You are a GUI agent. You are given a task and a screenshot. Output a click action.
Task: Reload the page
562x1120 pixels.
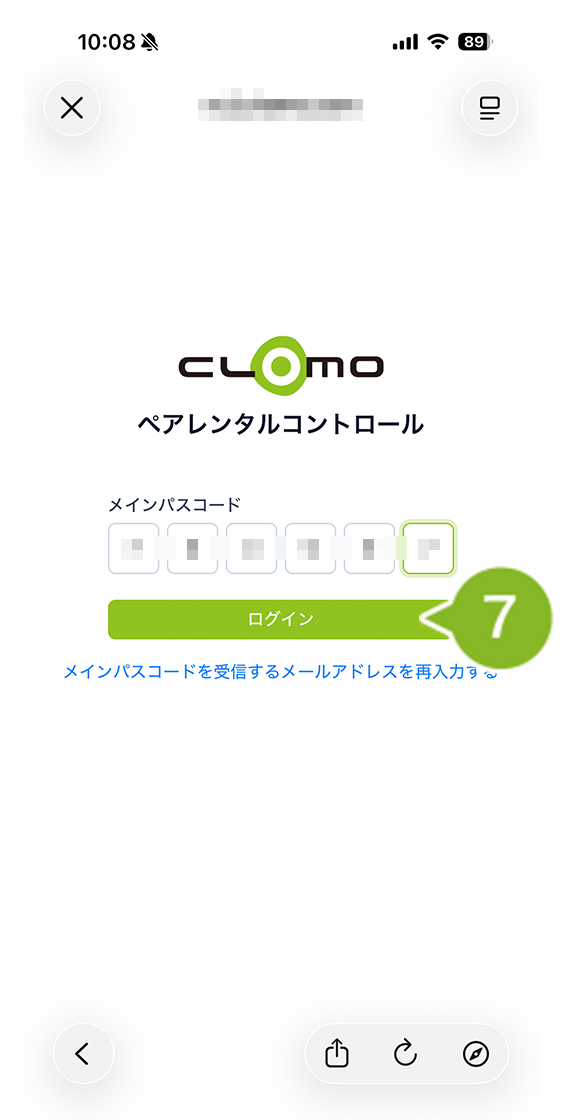406,1054
